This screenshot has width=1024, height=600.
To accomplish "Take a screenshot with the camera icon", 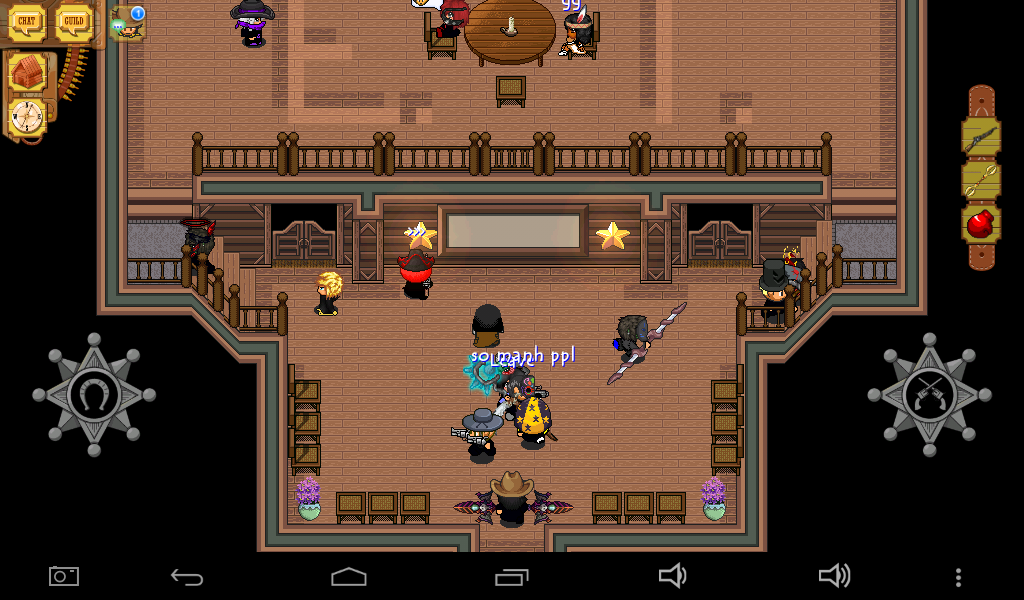I will click(64, 576).
